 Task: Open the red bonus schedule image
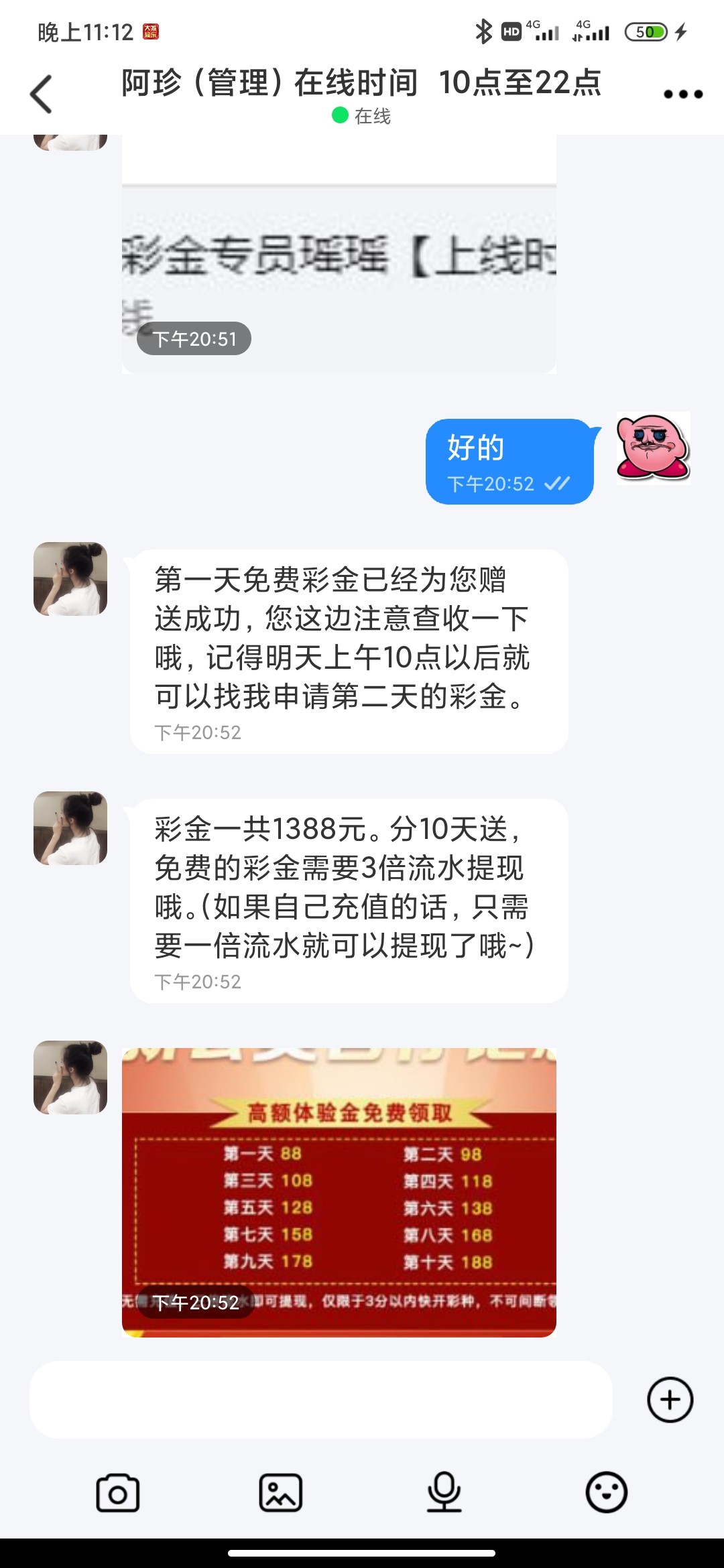point(339,1193)
